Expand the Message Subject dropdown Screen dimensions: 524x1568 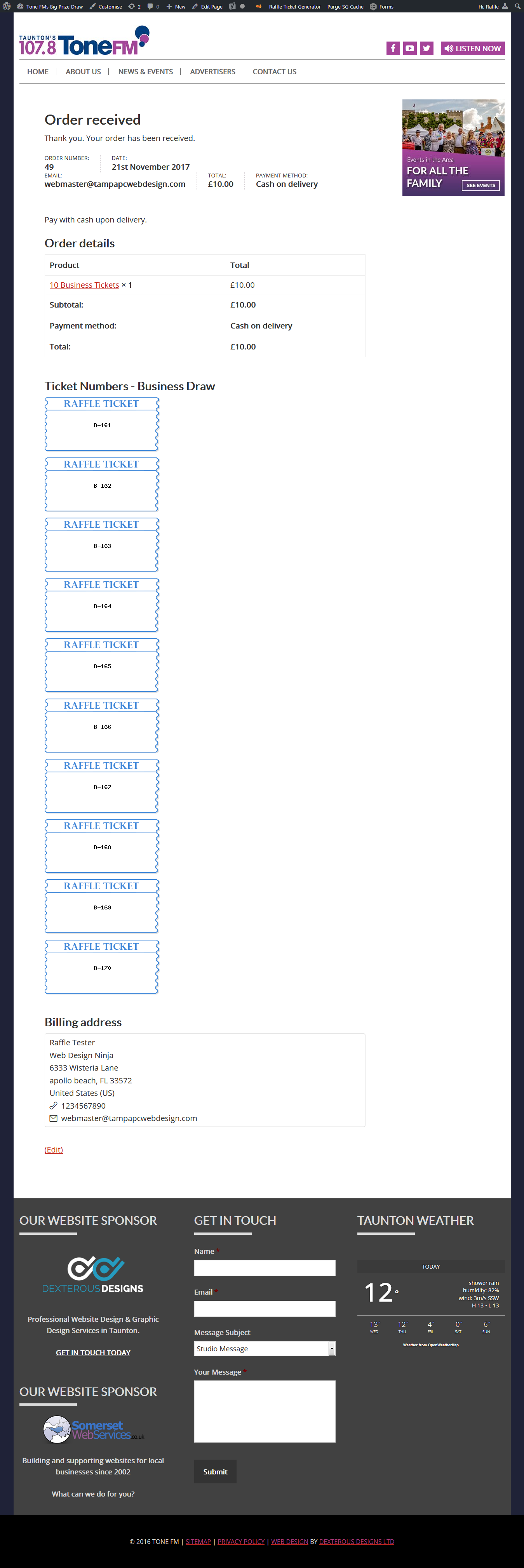264,1349
